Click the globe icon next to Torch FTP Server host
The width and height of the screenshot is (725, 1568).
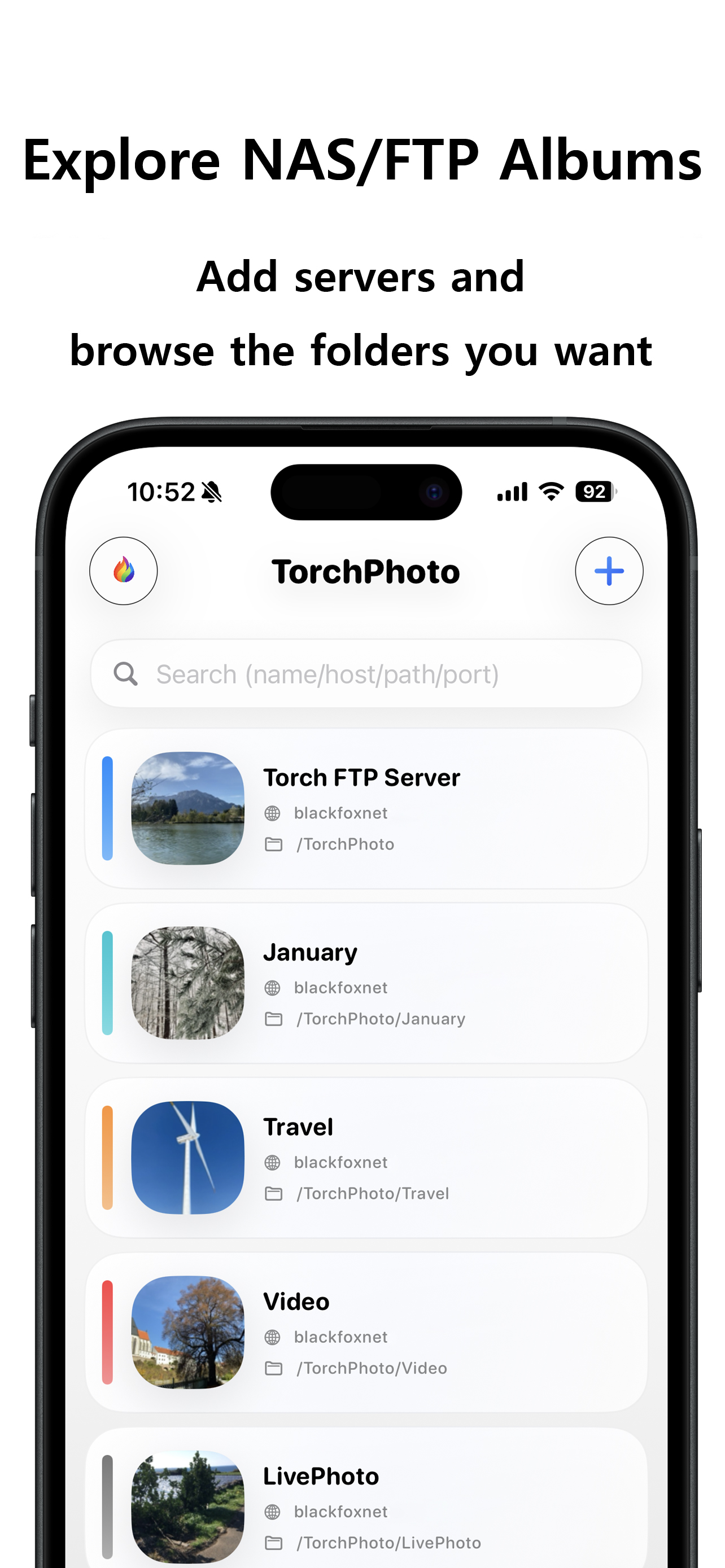coord(273,813)
